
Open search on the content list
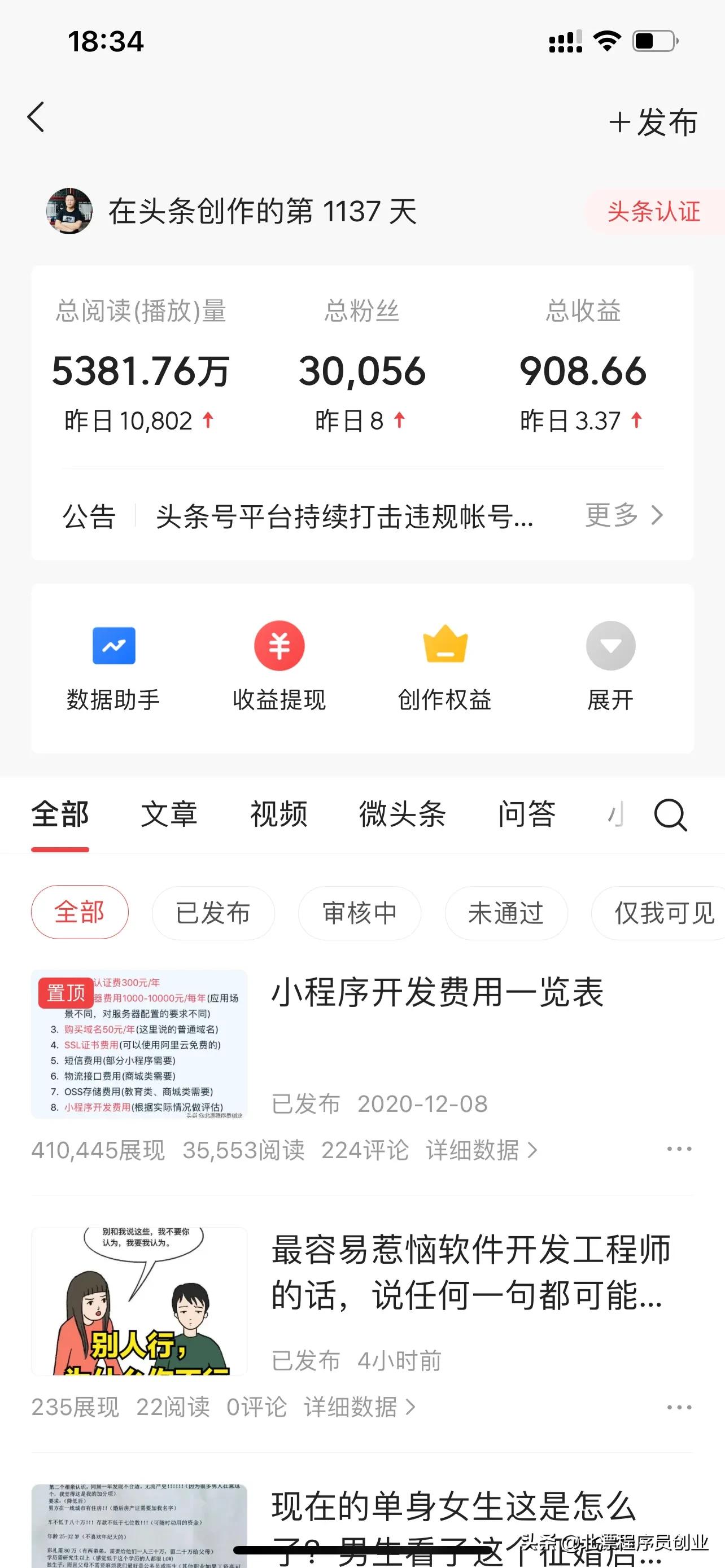(670, 816)
